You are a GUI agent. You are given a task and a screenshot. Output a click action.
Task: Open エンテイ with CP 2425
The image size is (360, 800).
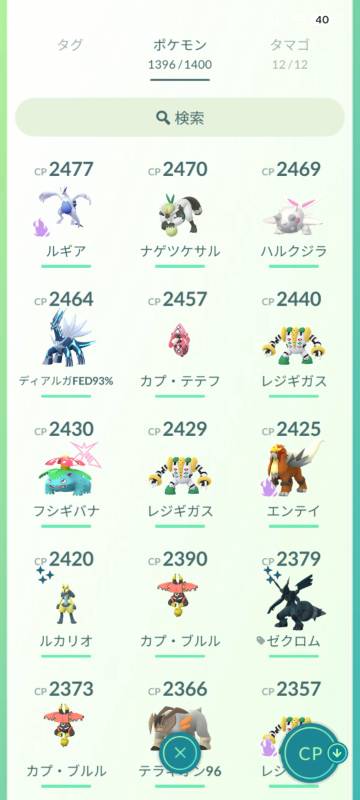tap(293, 474)
